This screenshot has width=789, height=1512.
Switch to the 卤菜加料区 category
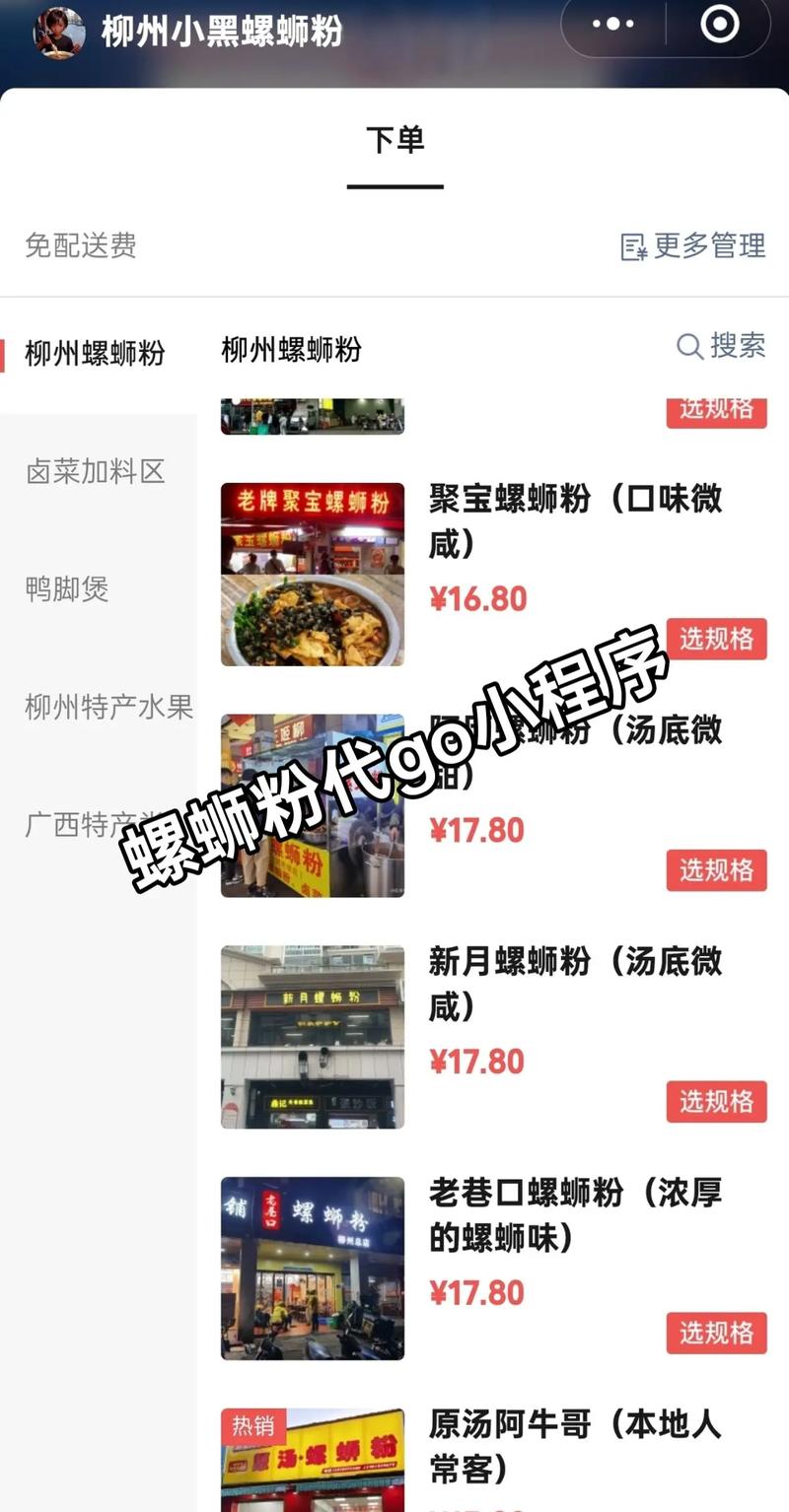click(96, 472)
